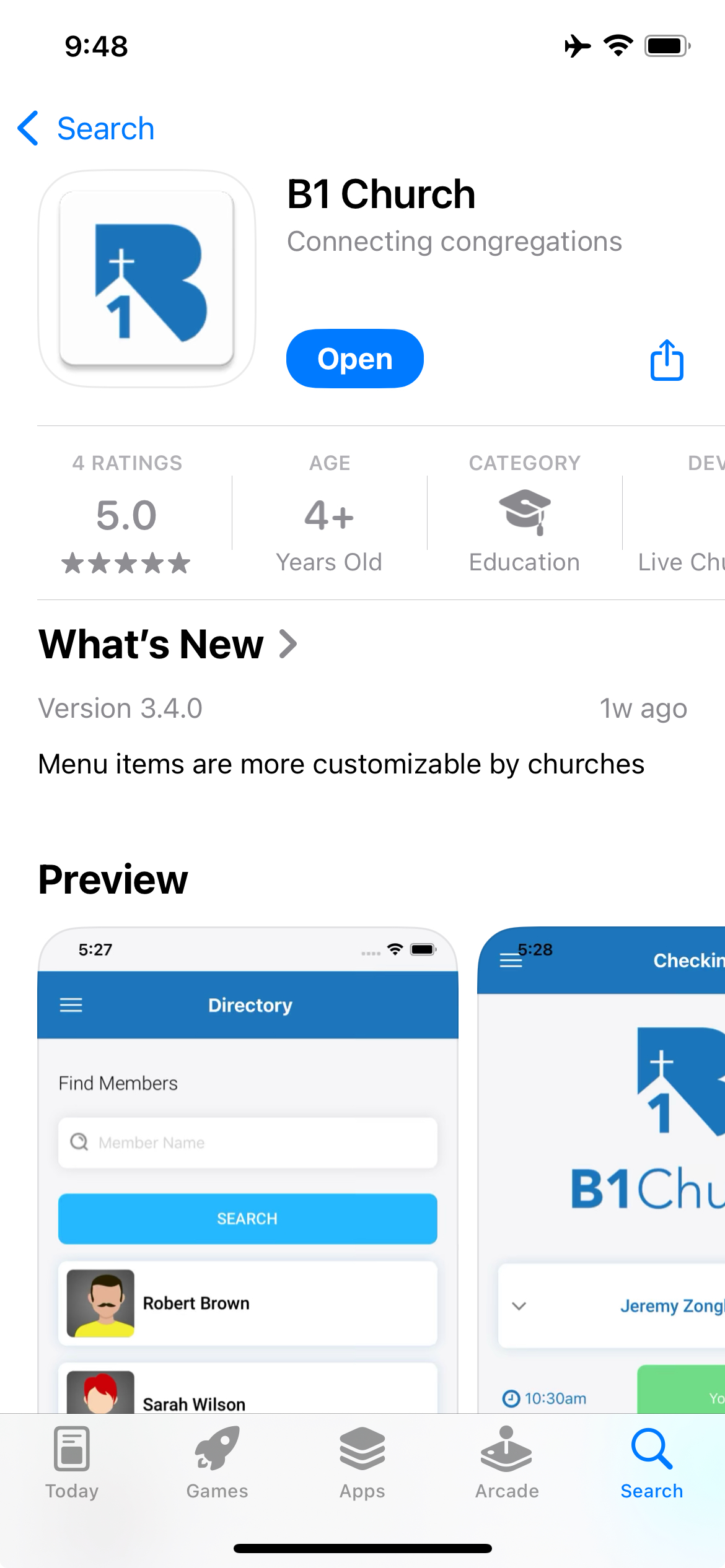View the 5.0 star ratings

pos(126,514)
